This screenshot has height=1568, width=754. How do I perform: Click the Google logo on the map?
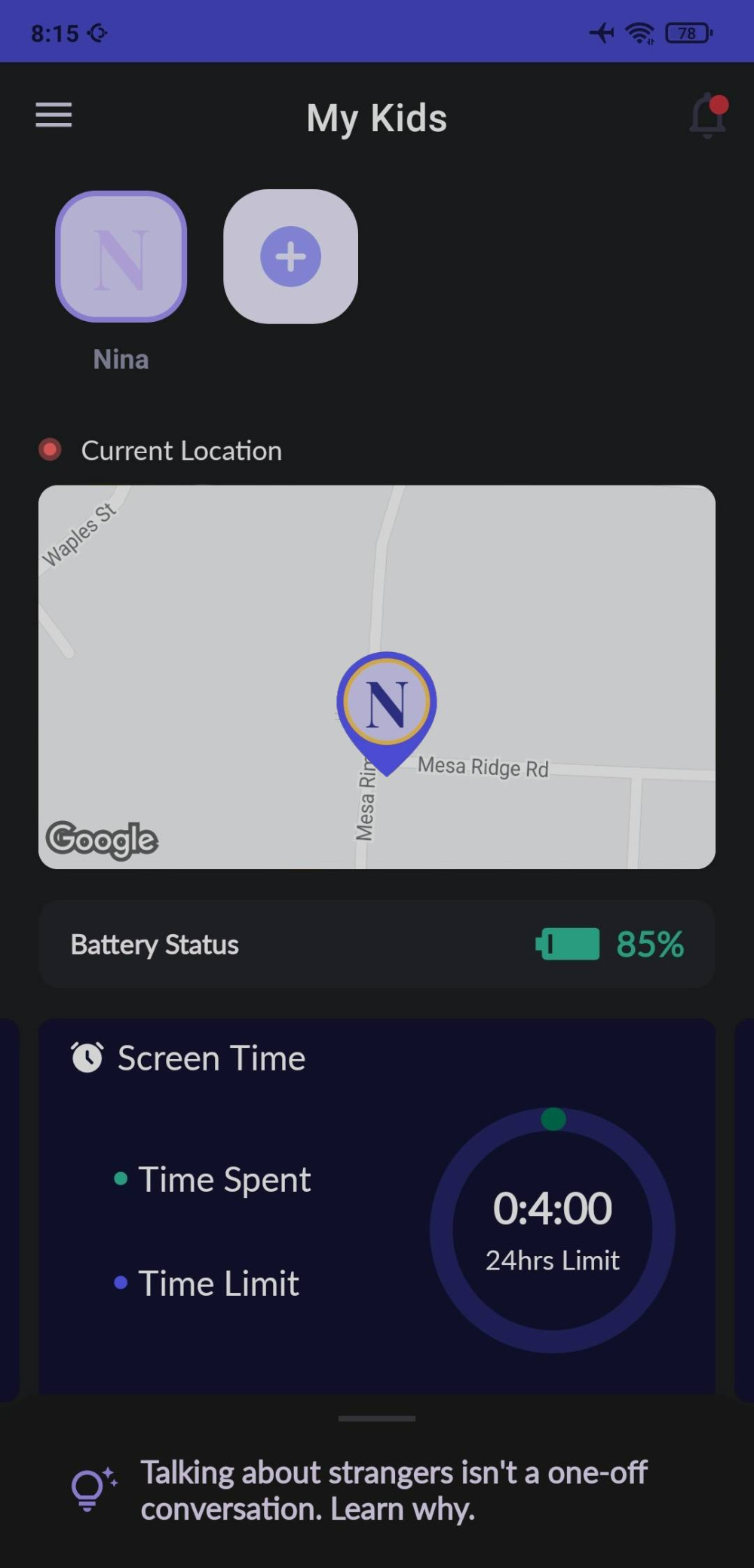(x=102, y=839)
